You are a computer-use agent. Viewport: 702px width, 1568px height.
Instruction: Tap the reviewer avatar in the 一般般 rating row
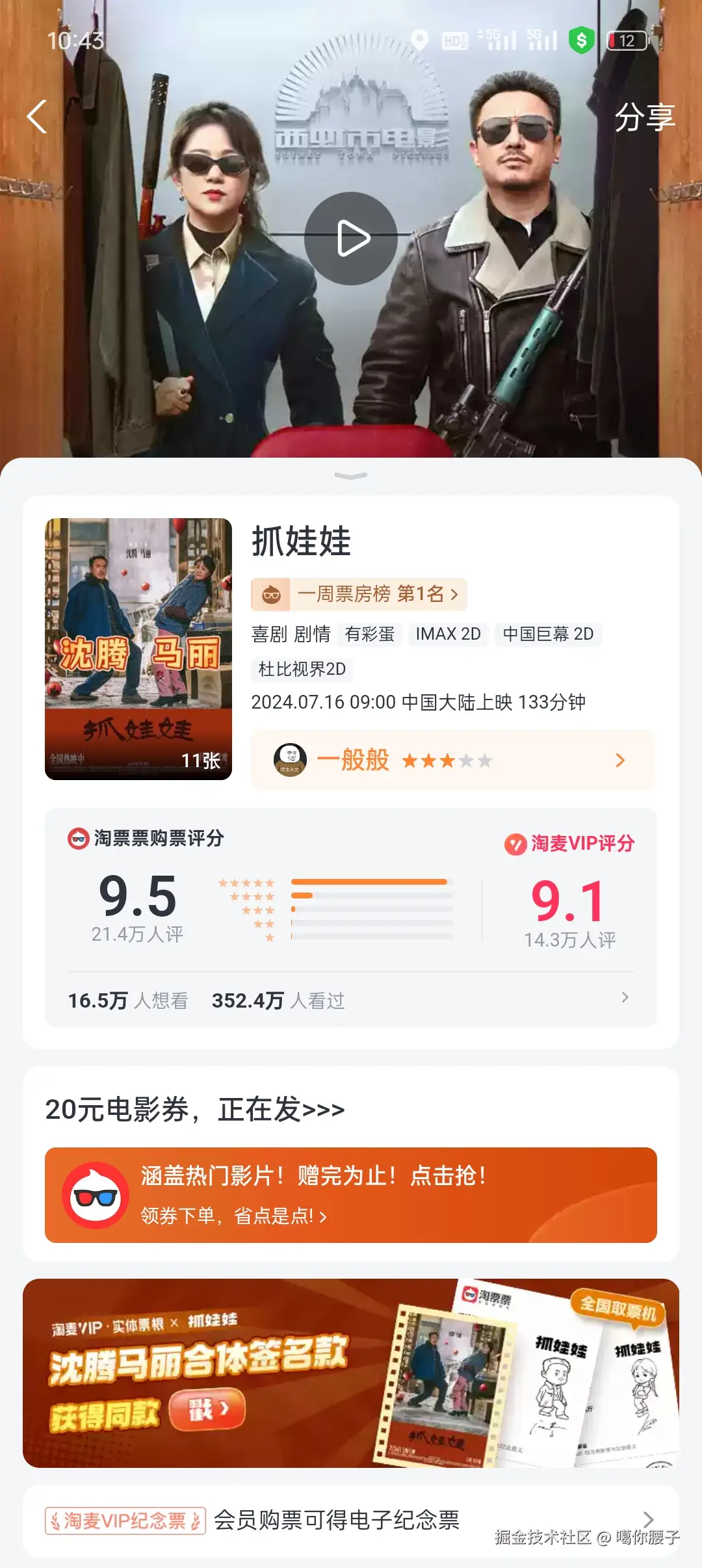click(x=291, y=758)
